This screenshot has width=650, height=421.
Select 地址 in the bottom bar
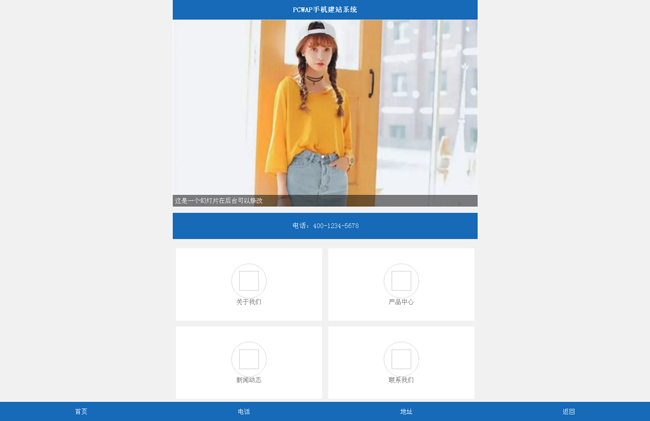(406, 411)
